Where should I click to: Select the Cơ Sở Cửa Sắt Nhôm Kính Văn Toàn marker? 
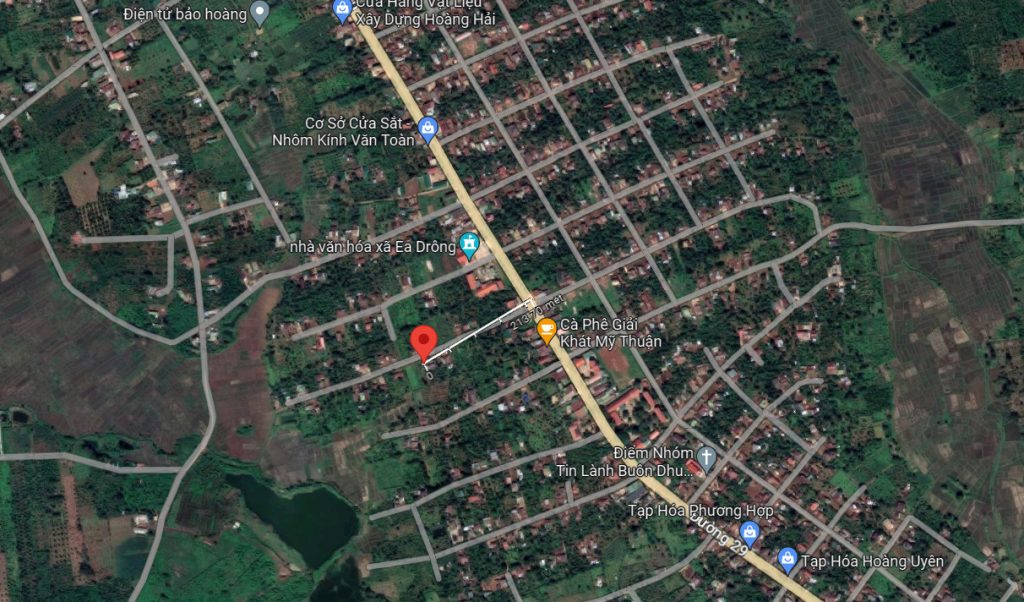[x=429, y=128]
